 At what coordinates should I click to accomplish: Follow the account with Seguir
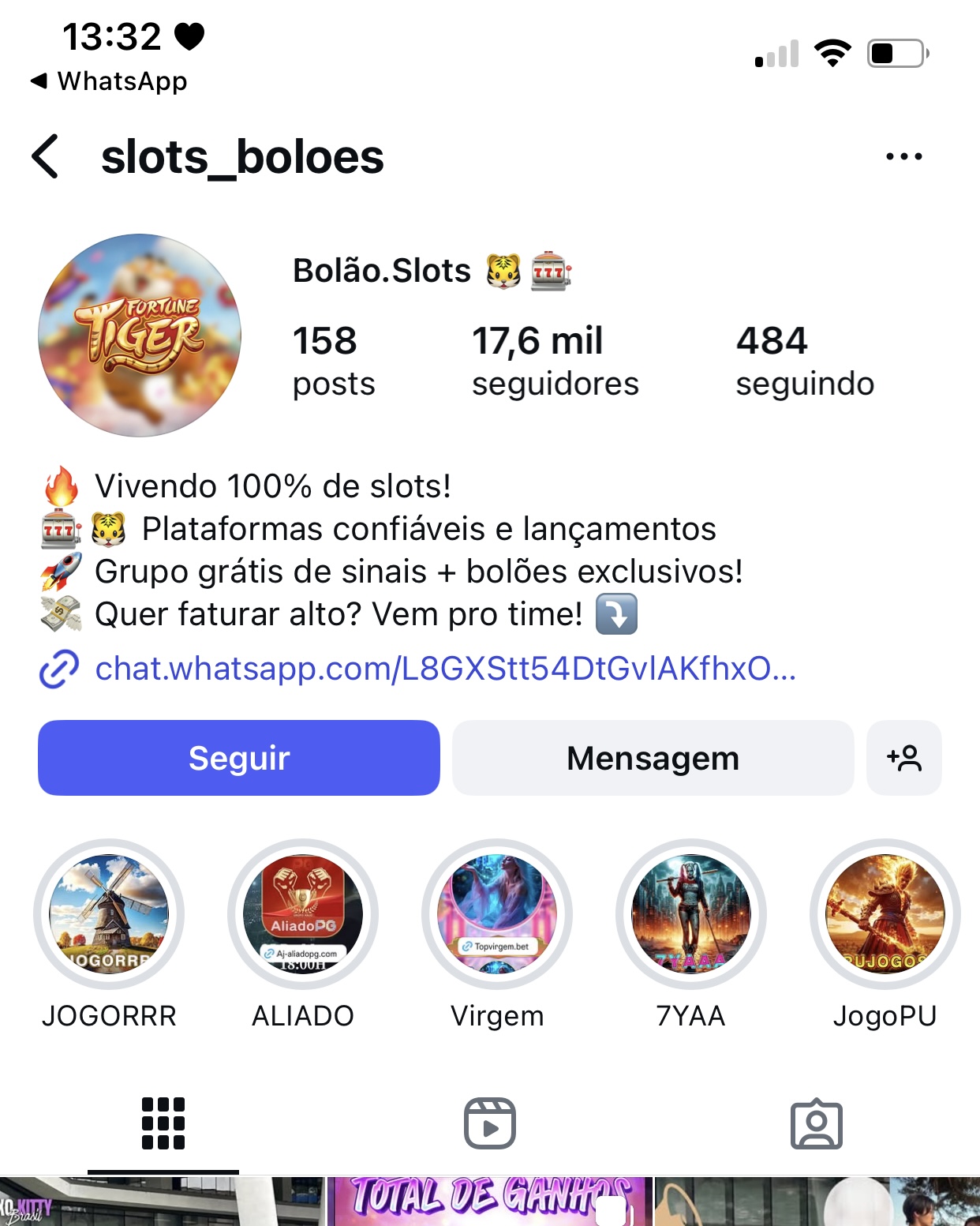tap(238, 758)
